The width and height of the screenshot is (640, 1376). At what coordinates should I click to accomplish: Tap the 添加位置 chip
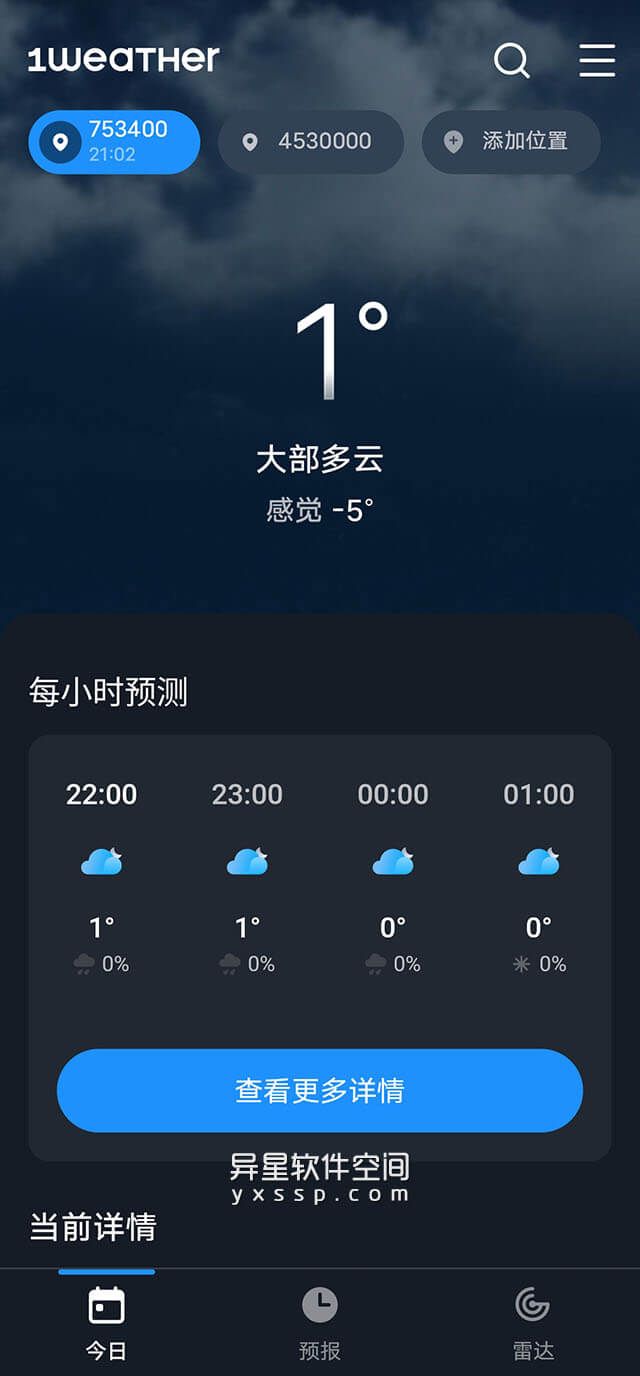click(511, 142)
